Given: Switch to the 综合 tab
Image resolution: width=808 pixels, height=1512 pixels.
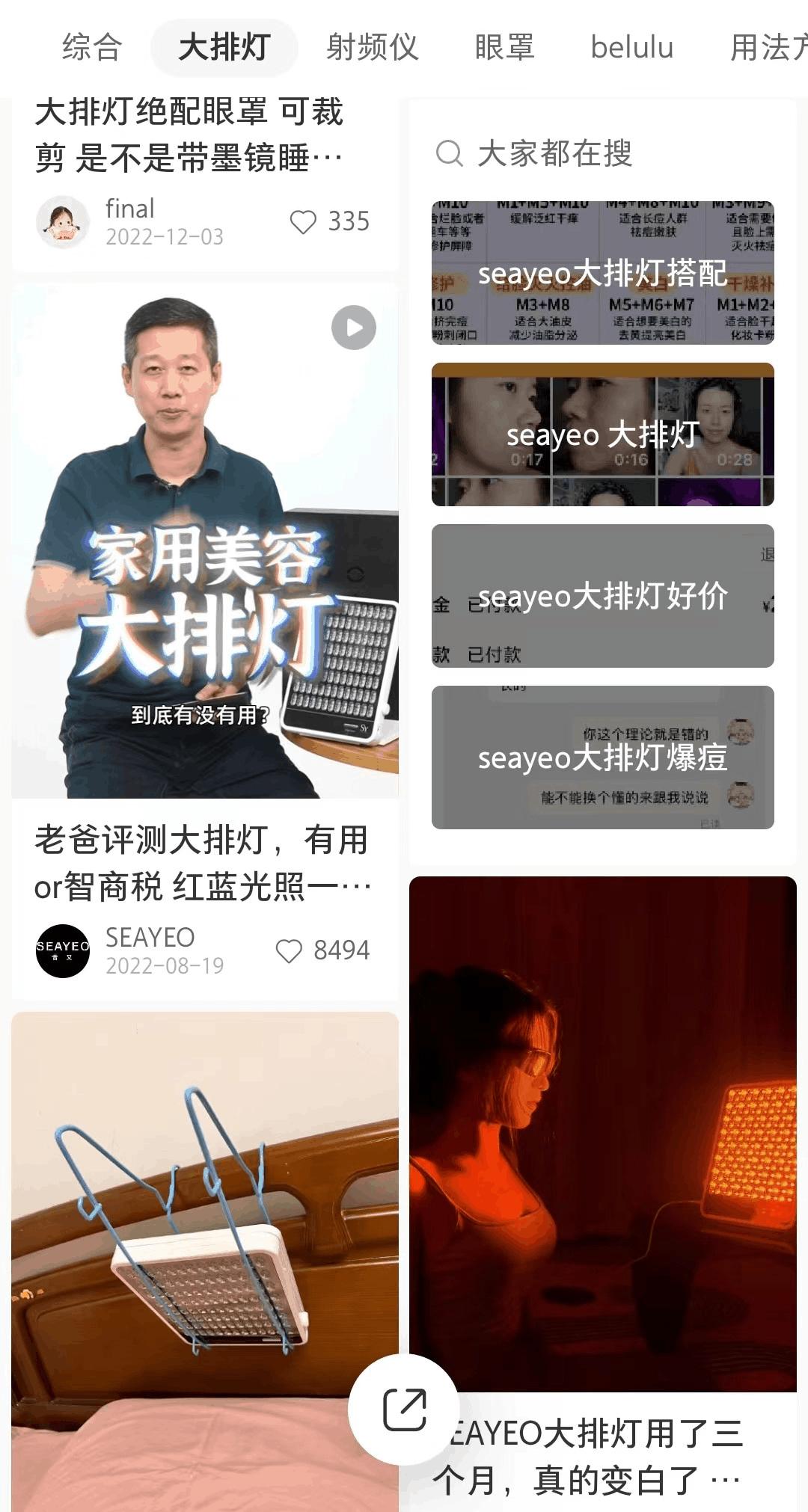Looking at the screenshot, I should click(91, 46).
